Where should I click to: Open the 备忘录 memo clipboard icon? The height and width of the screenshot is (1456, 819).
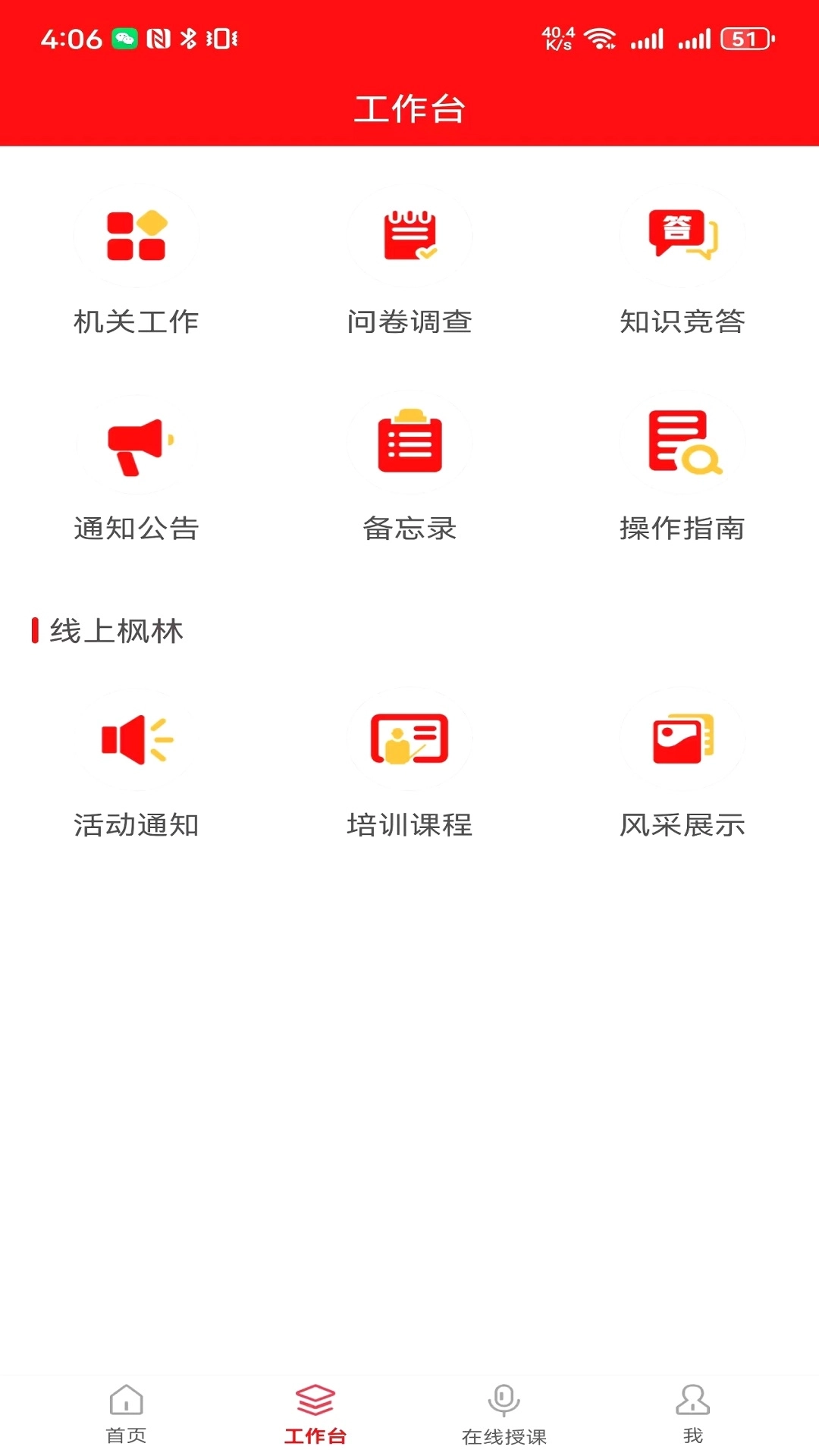(x=408, y=444)
